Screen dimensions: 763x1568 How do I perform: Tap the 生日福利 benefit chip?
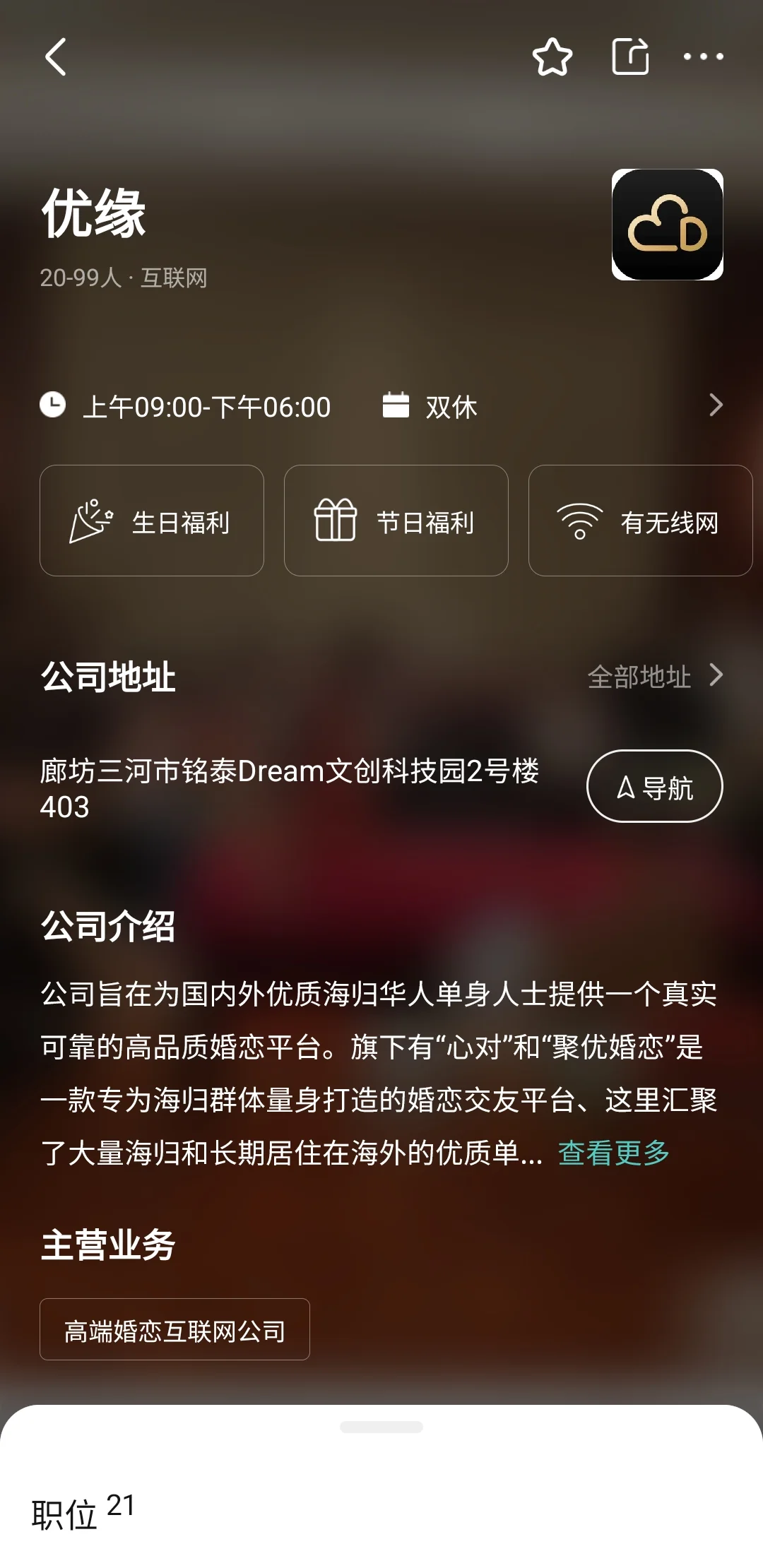click(152, 521)
